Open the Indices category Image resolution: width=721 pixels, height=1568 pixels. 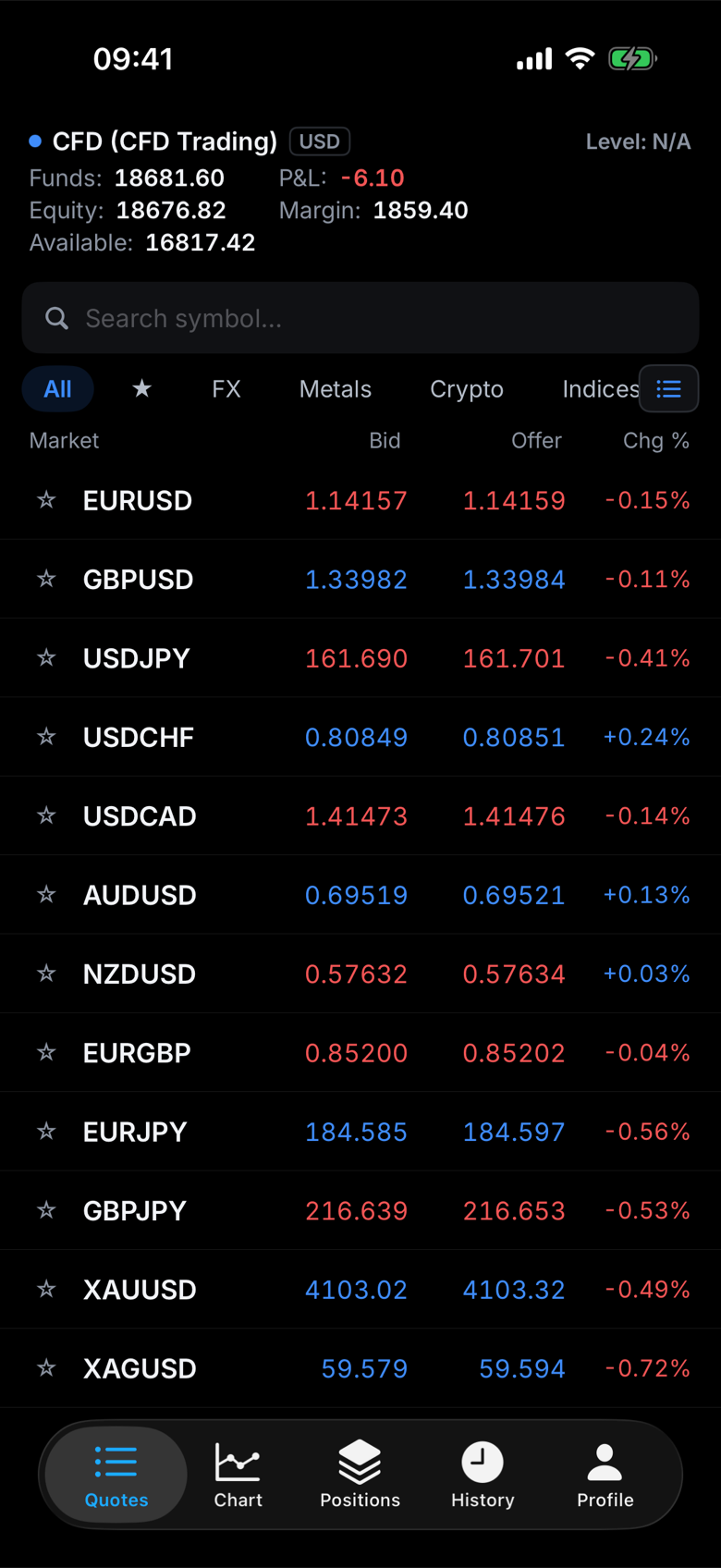click(x=600, y=388)
